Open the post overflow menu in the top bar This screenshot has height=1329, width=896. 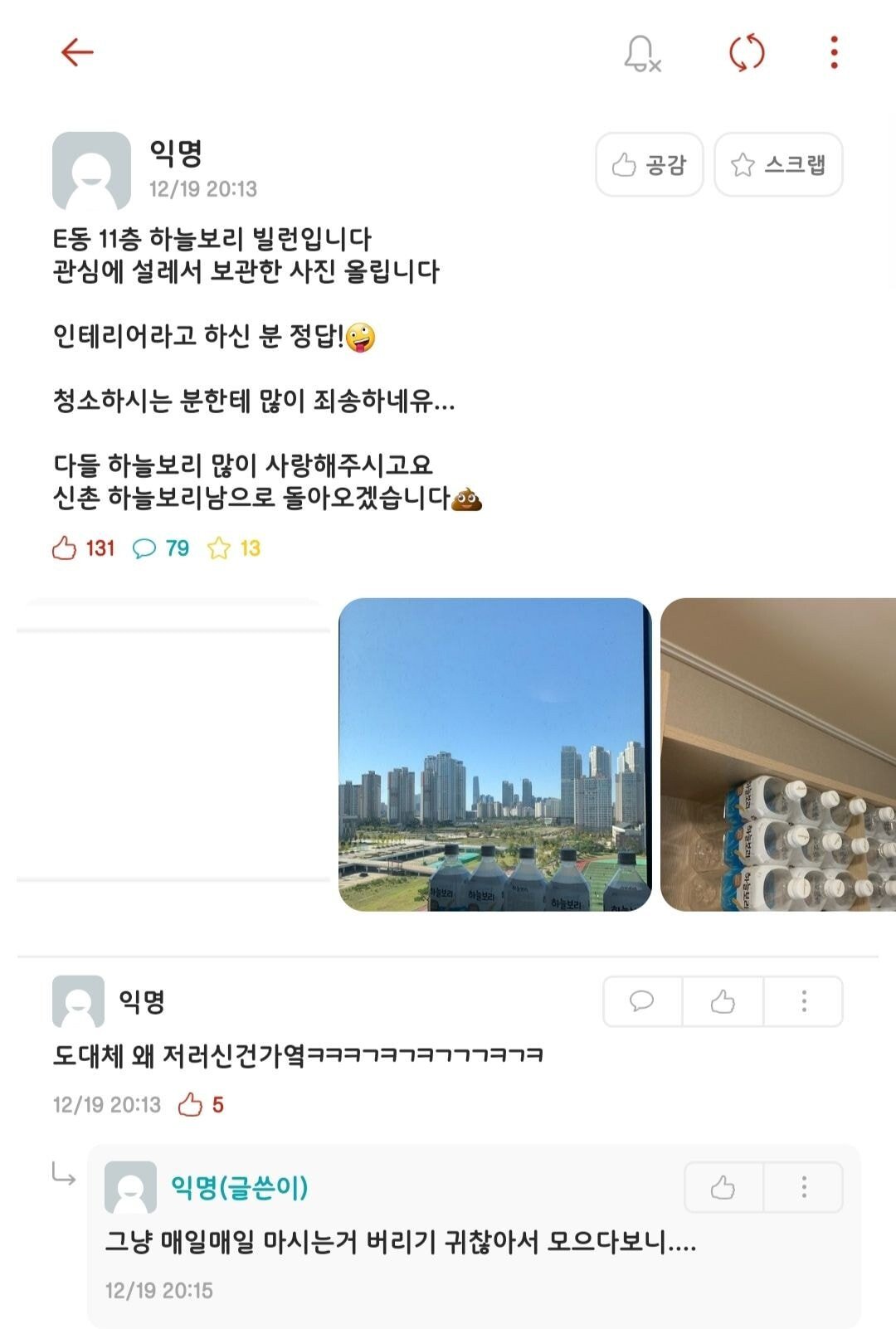point(834,53)
